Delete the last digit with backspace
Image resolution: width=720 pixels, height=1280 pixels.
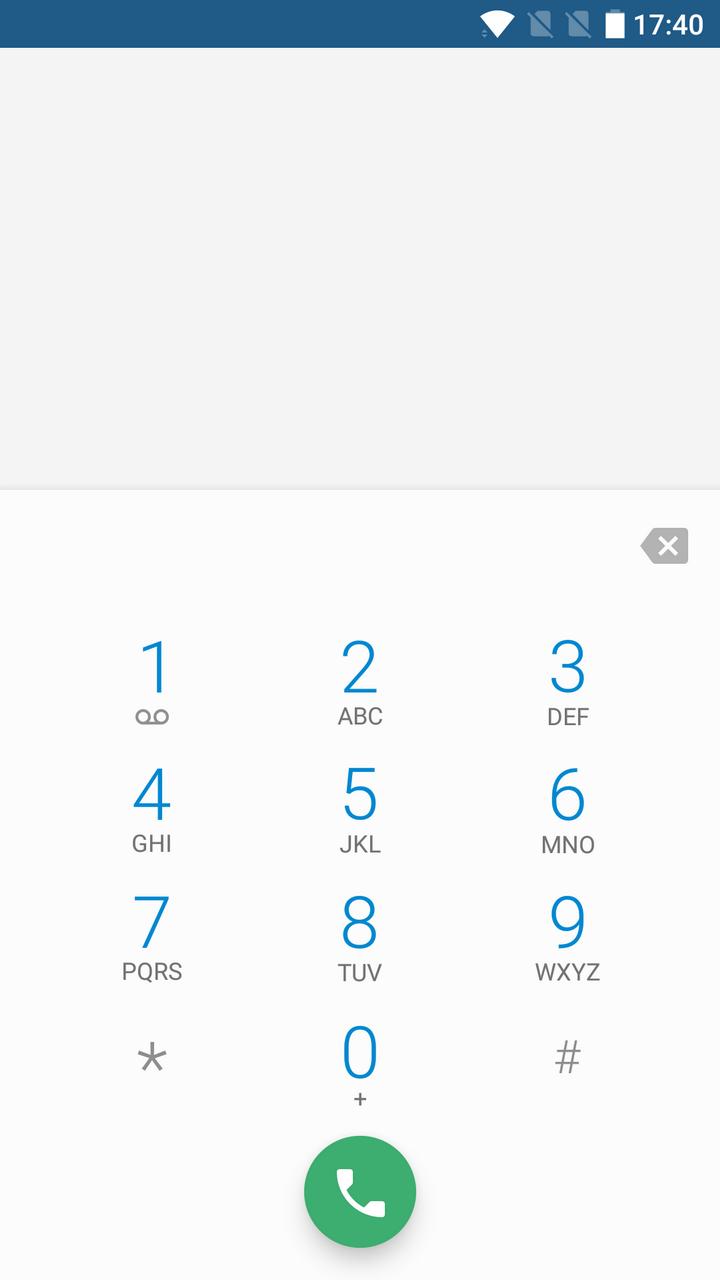(665, 546)
